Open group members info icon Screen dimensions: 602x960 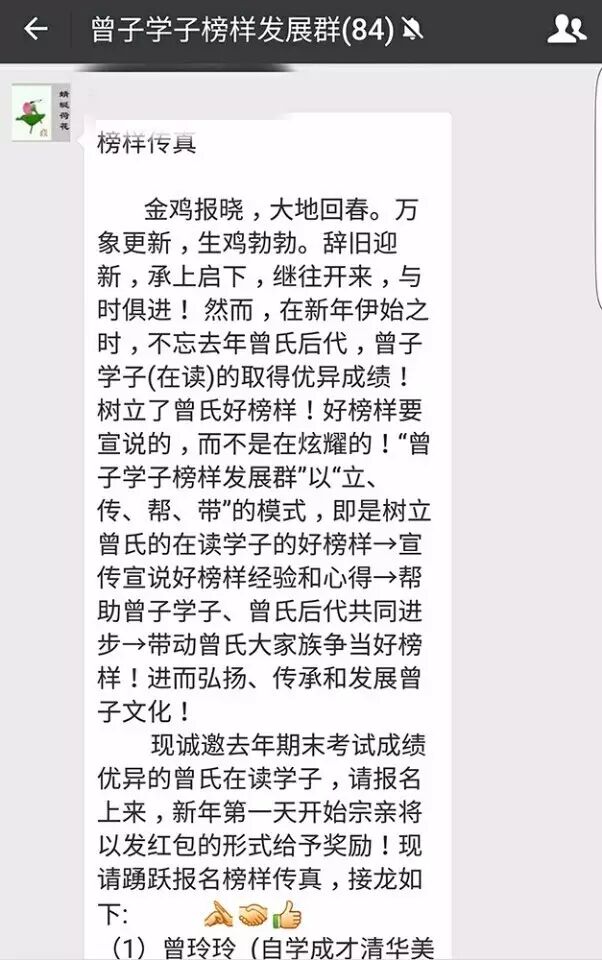pos(566,30)
